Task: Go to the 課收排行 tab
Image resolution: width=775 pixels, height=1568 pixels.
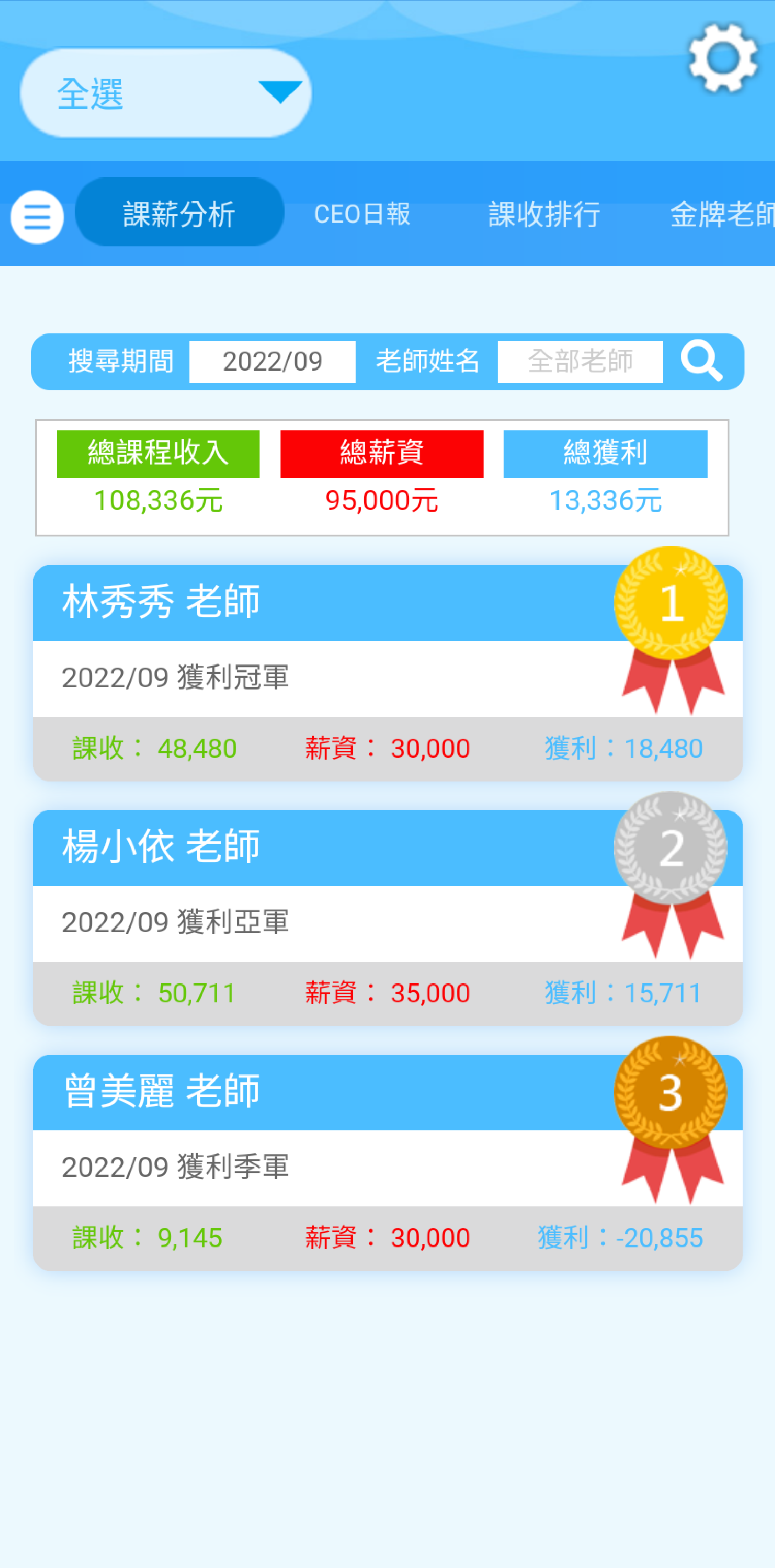Action: click(544, 214)
